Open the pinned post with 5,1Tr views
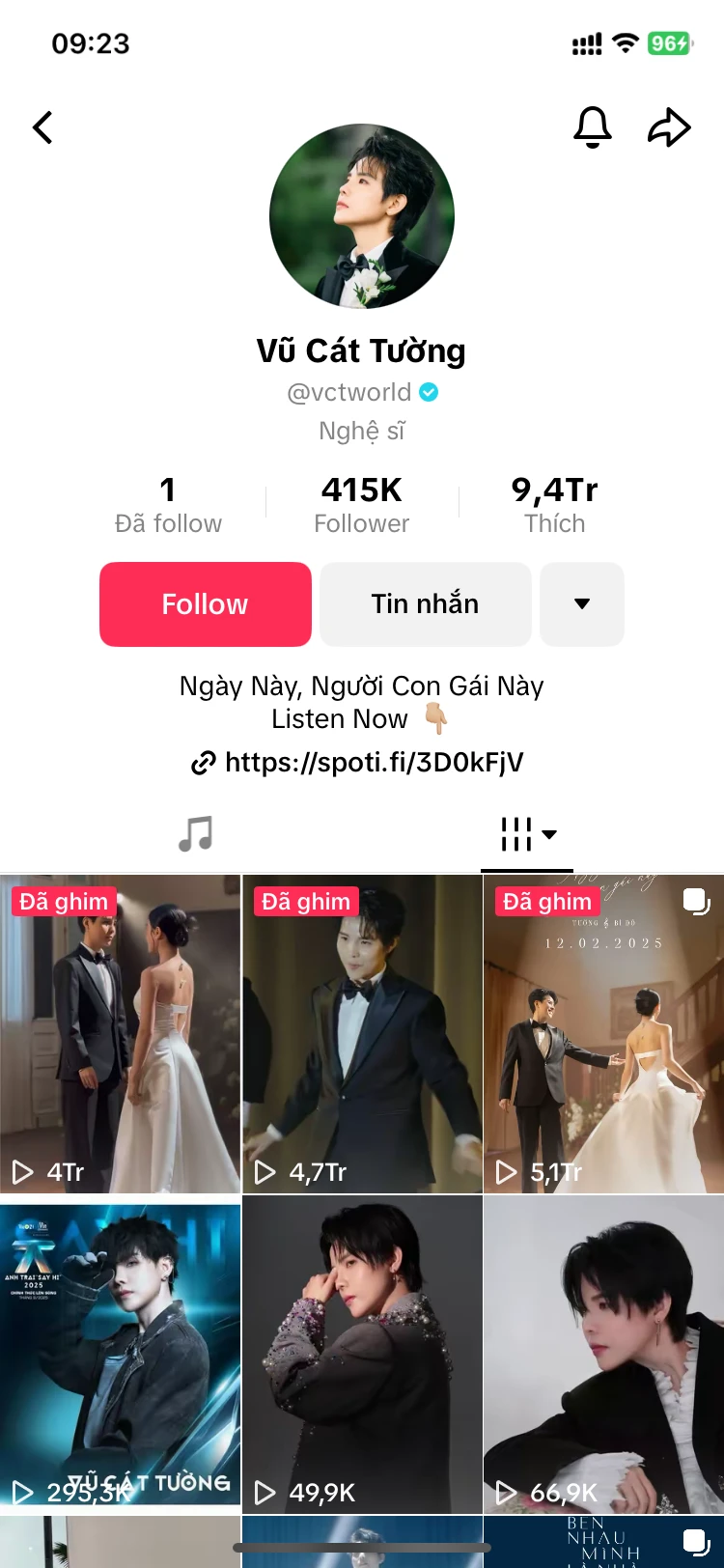Screen dimensions: 724x1568 (603, 1034)
